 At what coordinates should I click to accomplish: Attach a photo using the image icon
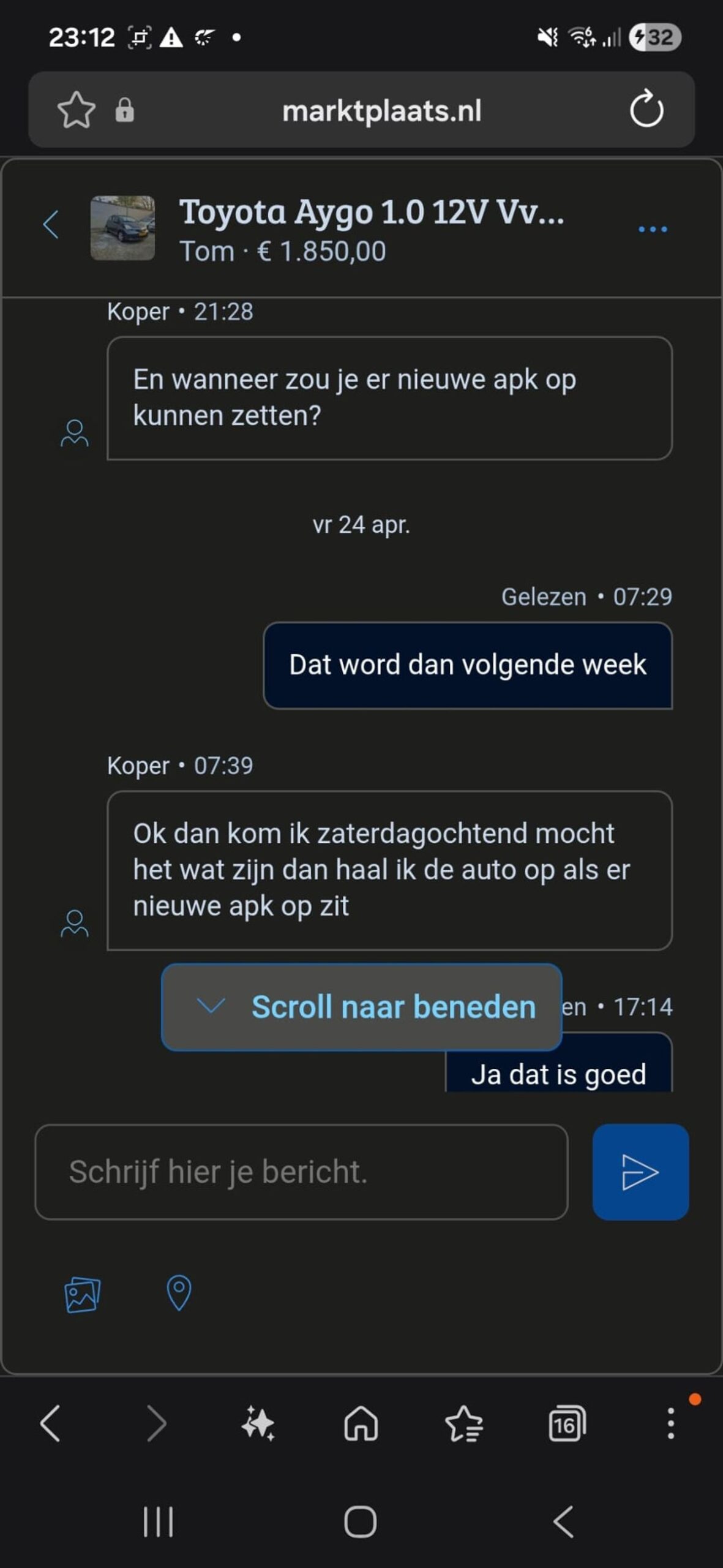(83, 1294)
